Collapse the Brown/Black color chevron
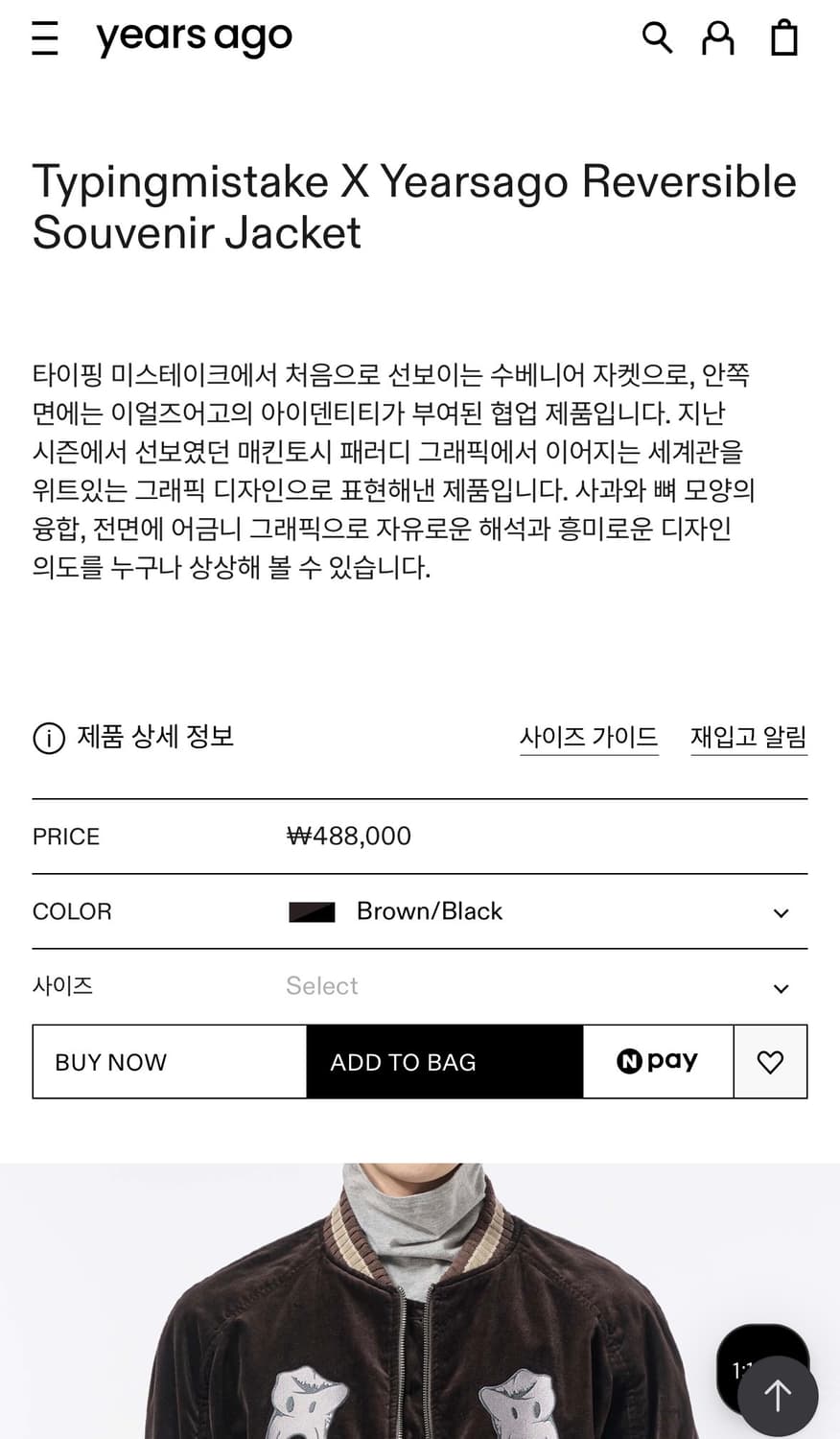The height and width of the screenshot is (1439, 840). 782,912
